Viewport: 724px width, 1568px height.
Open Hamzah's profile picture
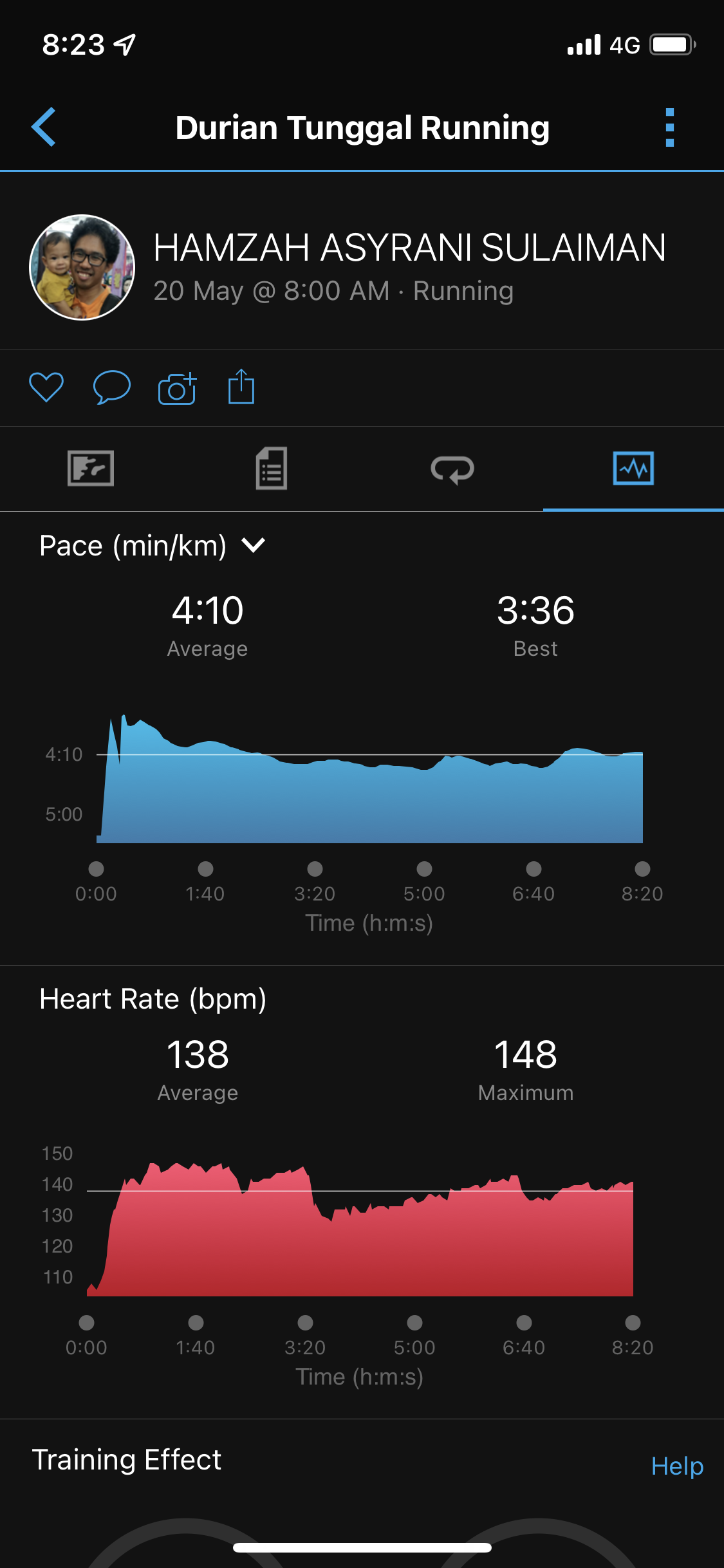pyautogui.click(x=82, y=267)
